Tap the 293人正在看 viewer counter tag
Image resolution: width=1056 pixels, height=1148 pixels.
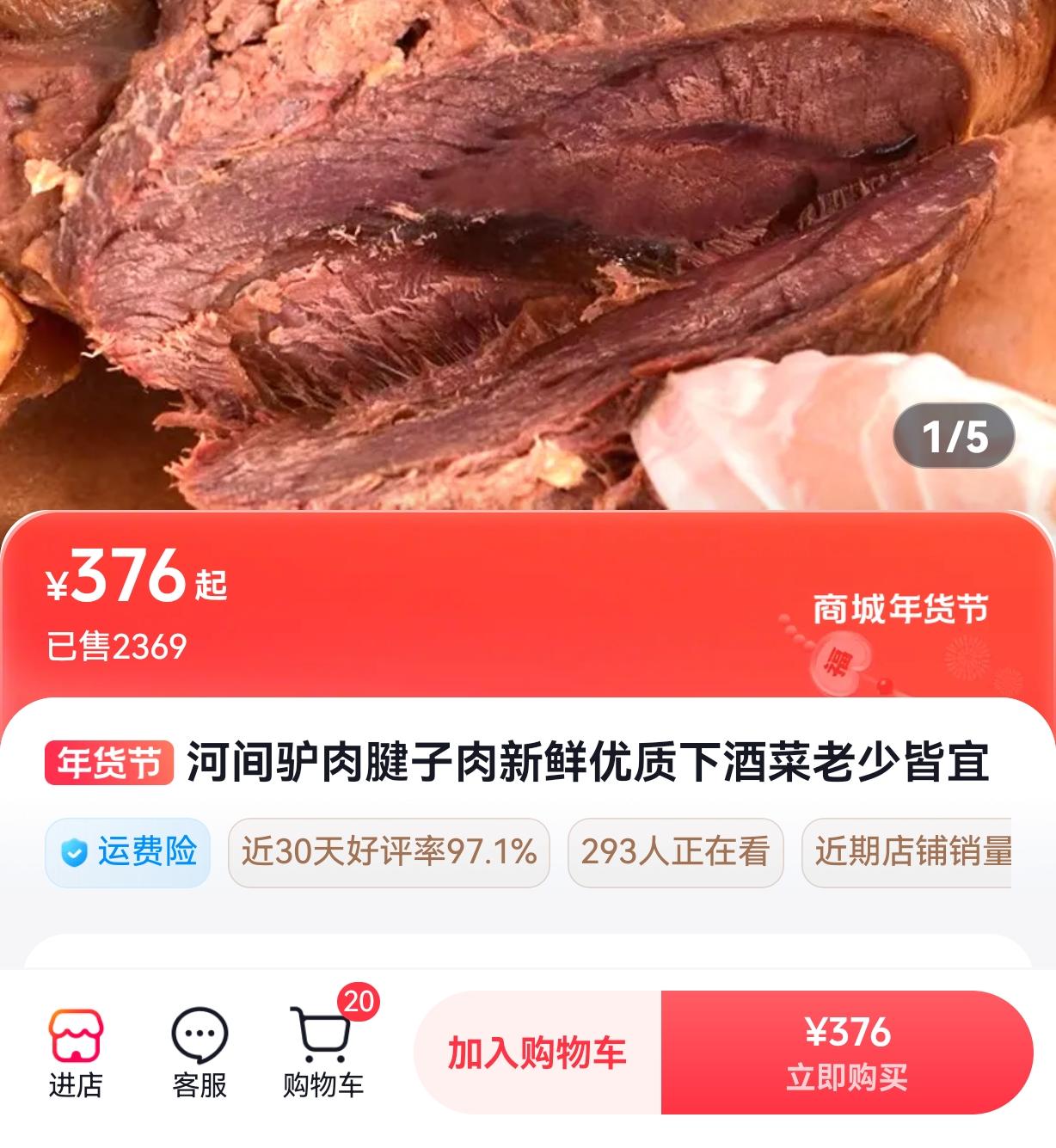click(x=675, y=851)
